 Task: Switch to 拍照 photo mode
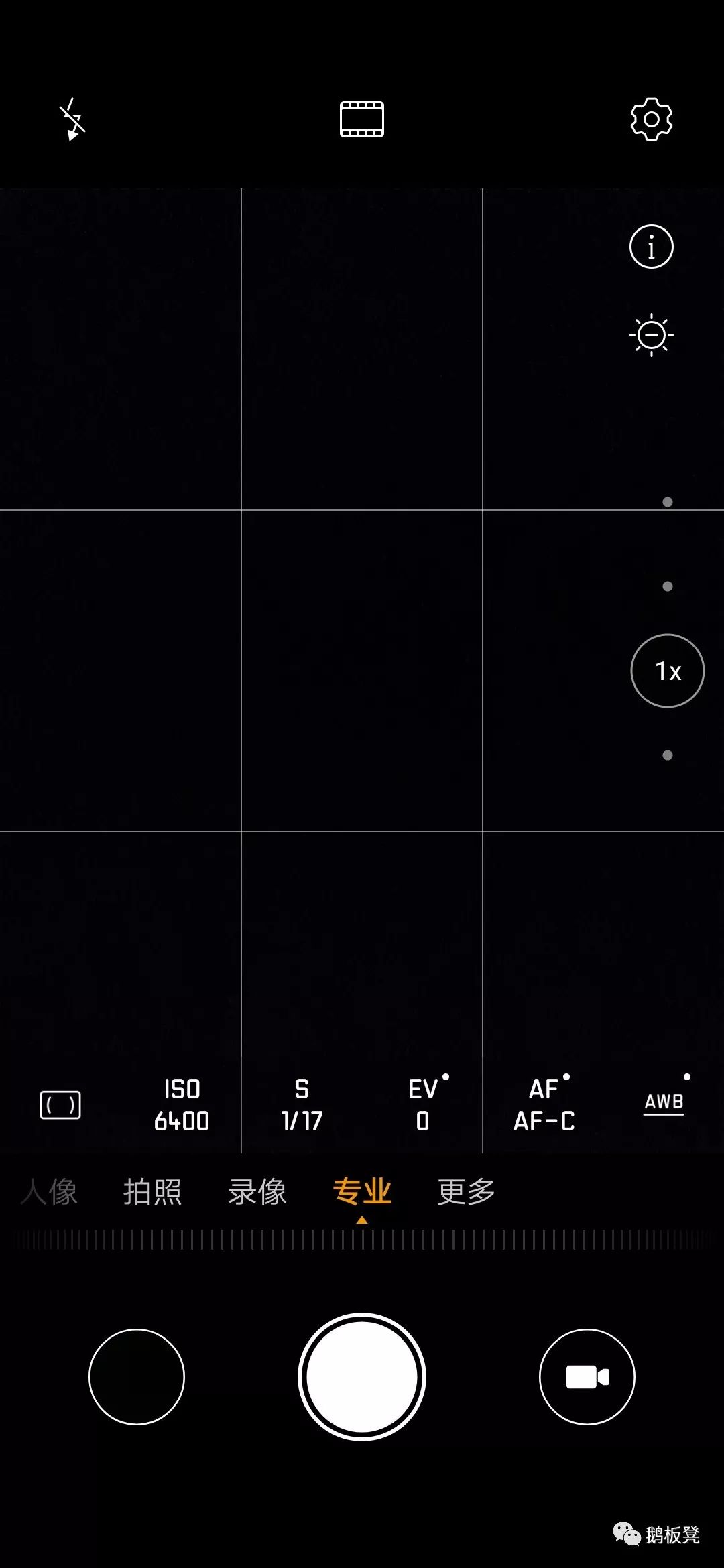coord(153,1192)
